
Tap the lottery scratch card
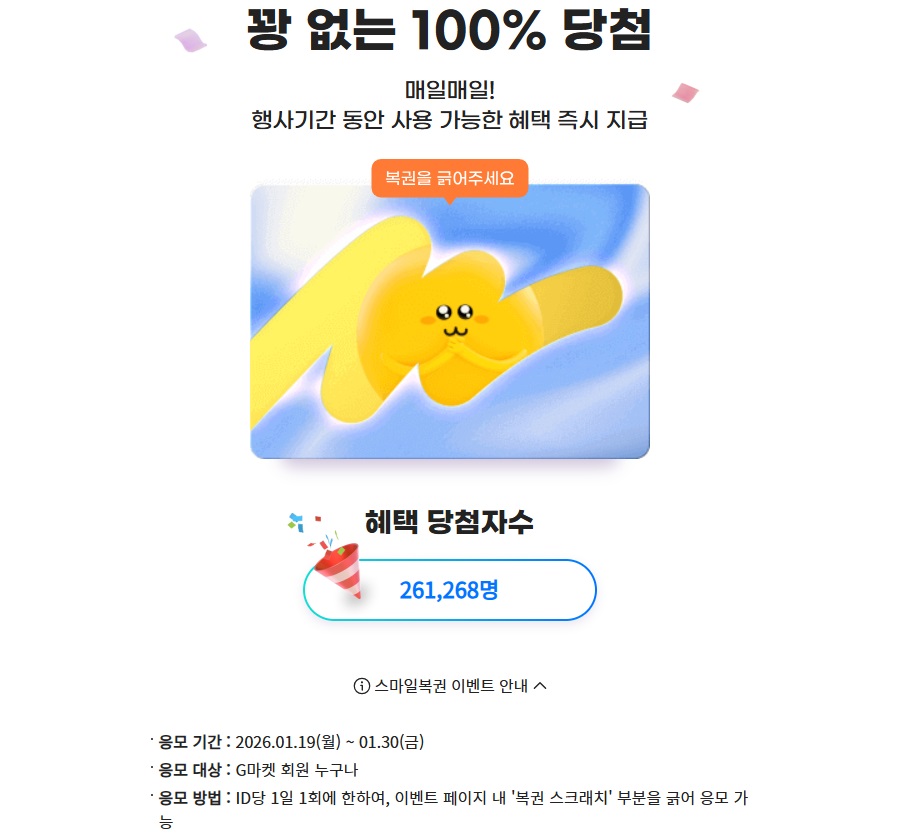pyautogui.click(x=449, y=322)
